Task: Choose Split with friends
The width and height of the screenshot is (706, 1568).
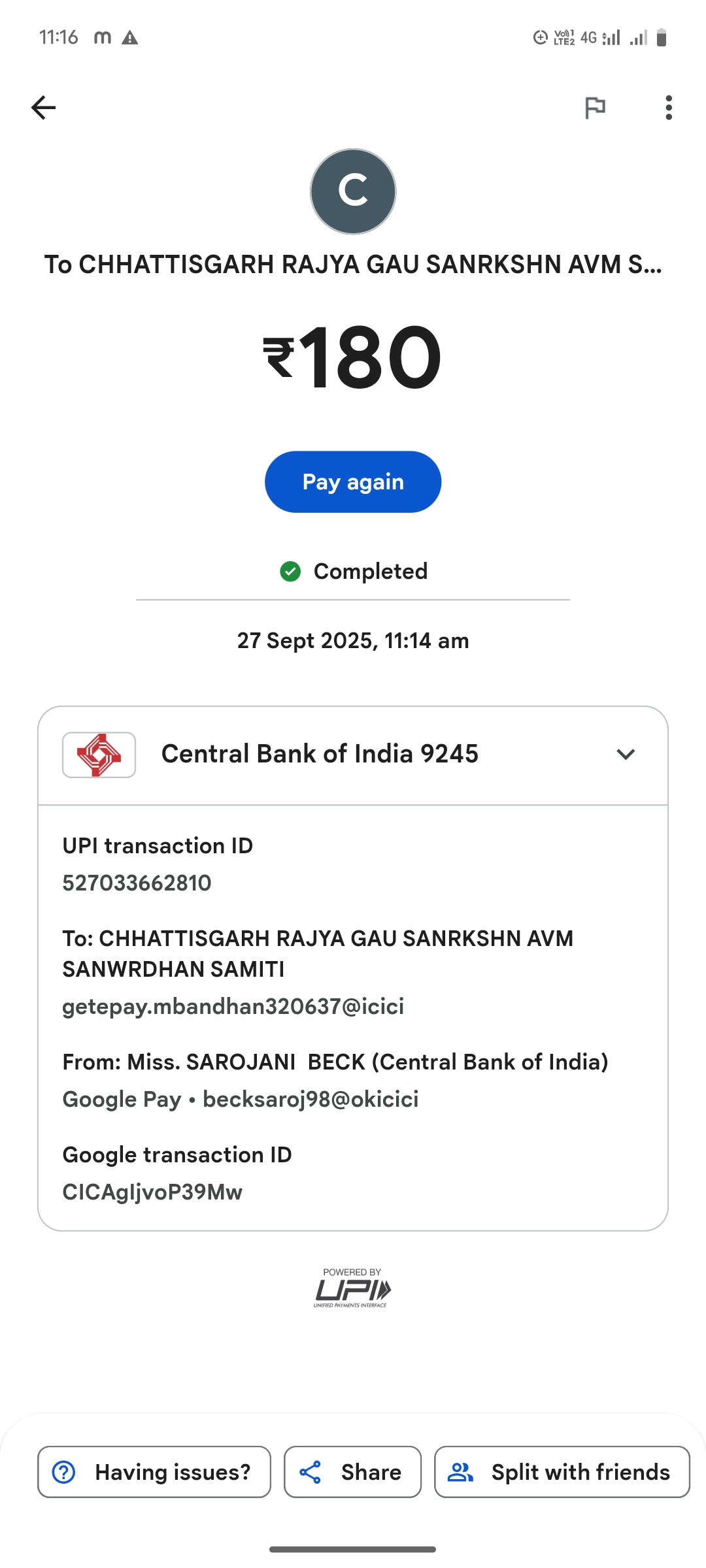Action: [x=562, y=1472]
